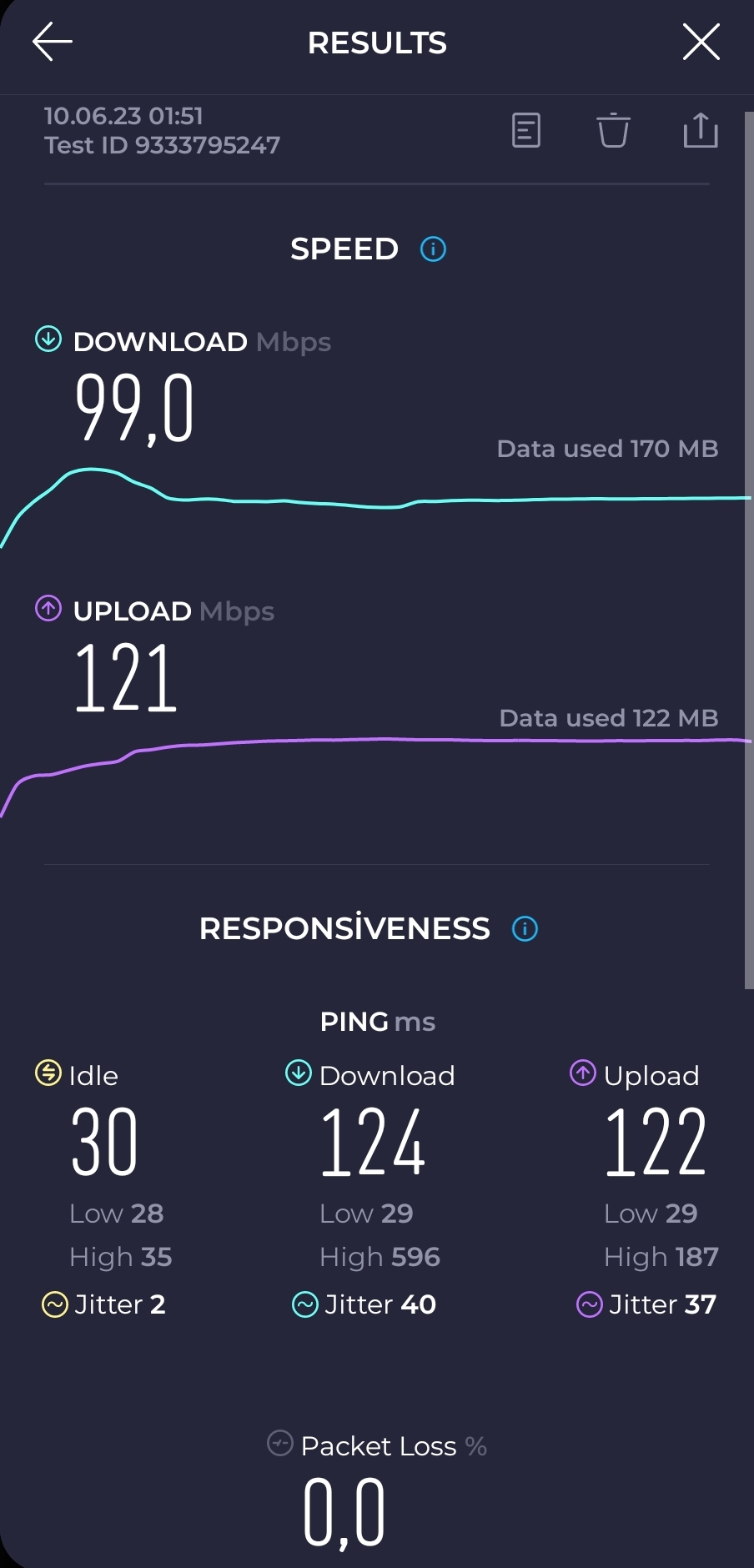
Task: Go back using the arrow icon
Action: [53, 42]
